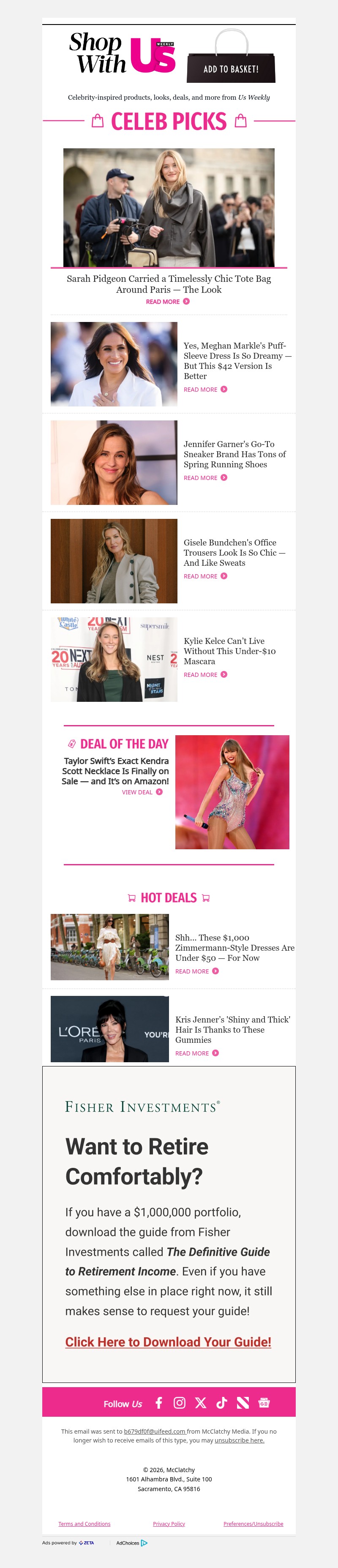Open Terms and Conditions
Screen dimensions: 338x1568
tap(84, 1524)
